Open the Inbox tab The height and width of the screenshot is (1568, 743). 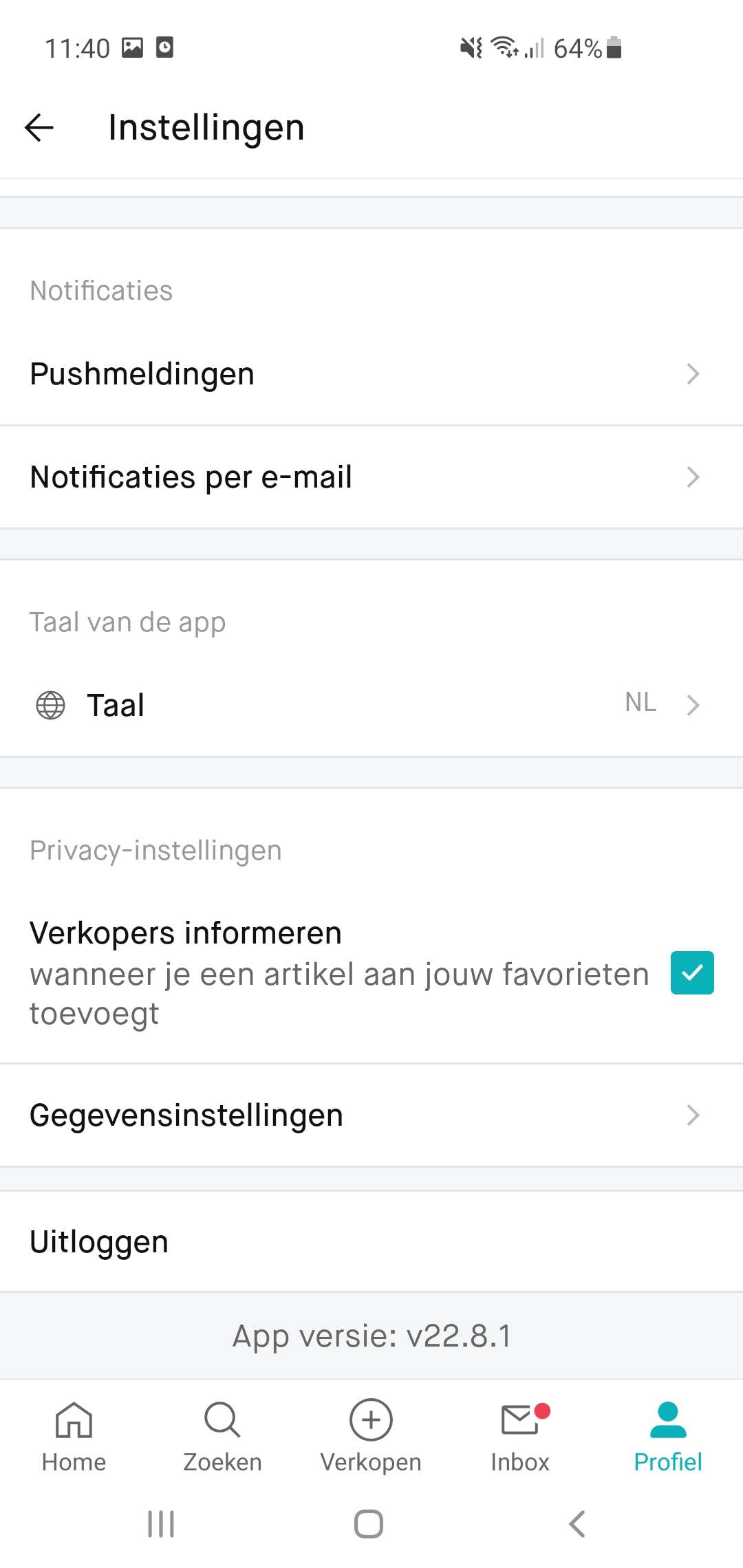(x=520, y=1437)
